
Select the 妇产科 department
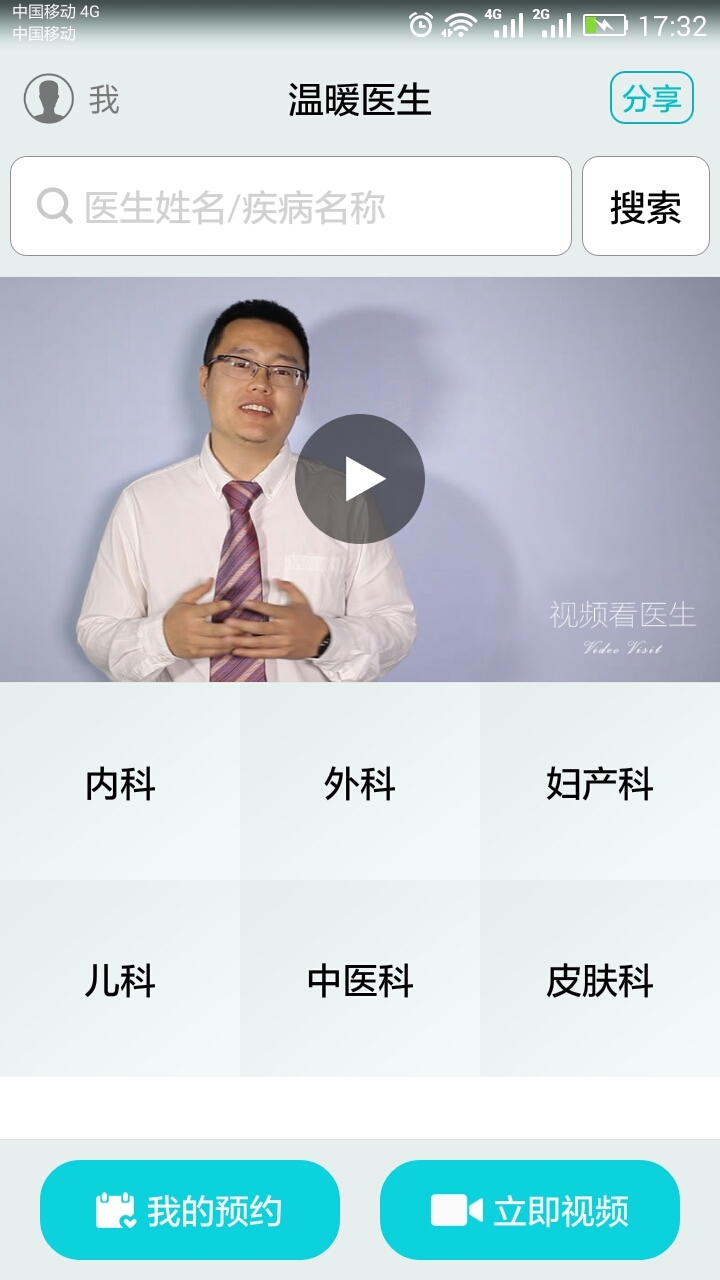pos(600,783)
